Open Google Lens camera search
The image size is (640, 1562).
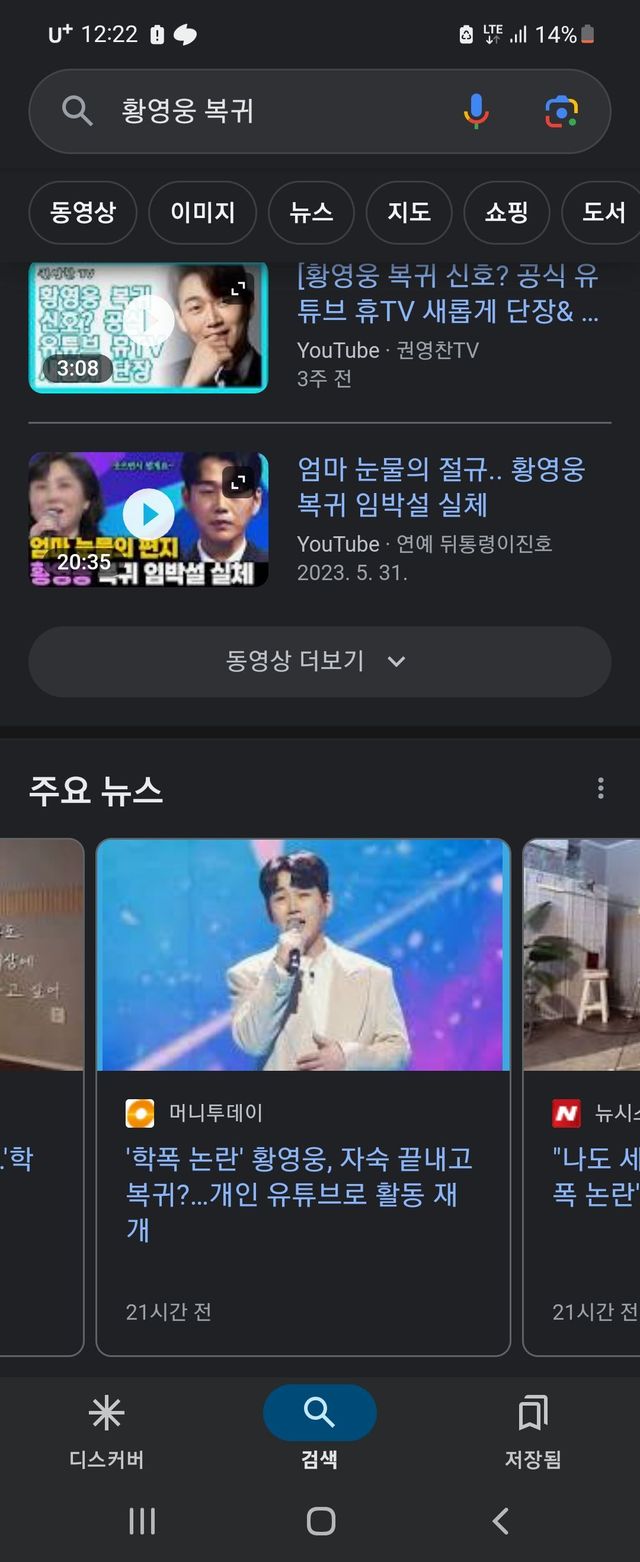pos(561,111)
